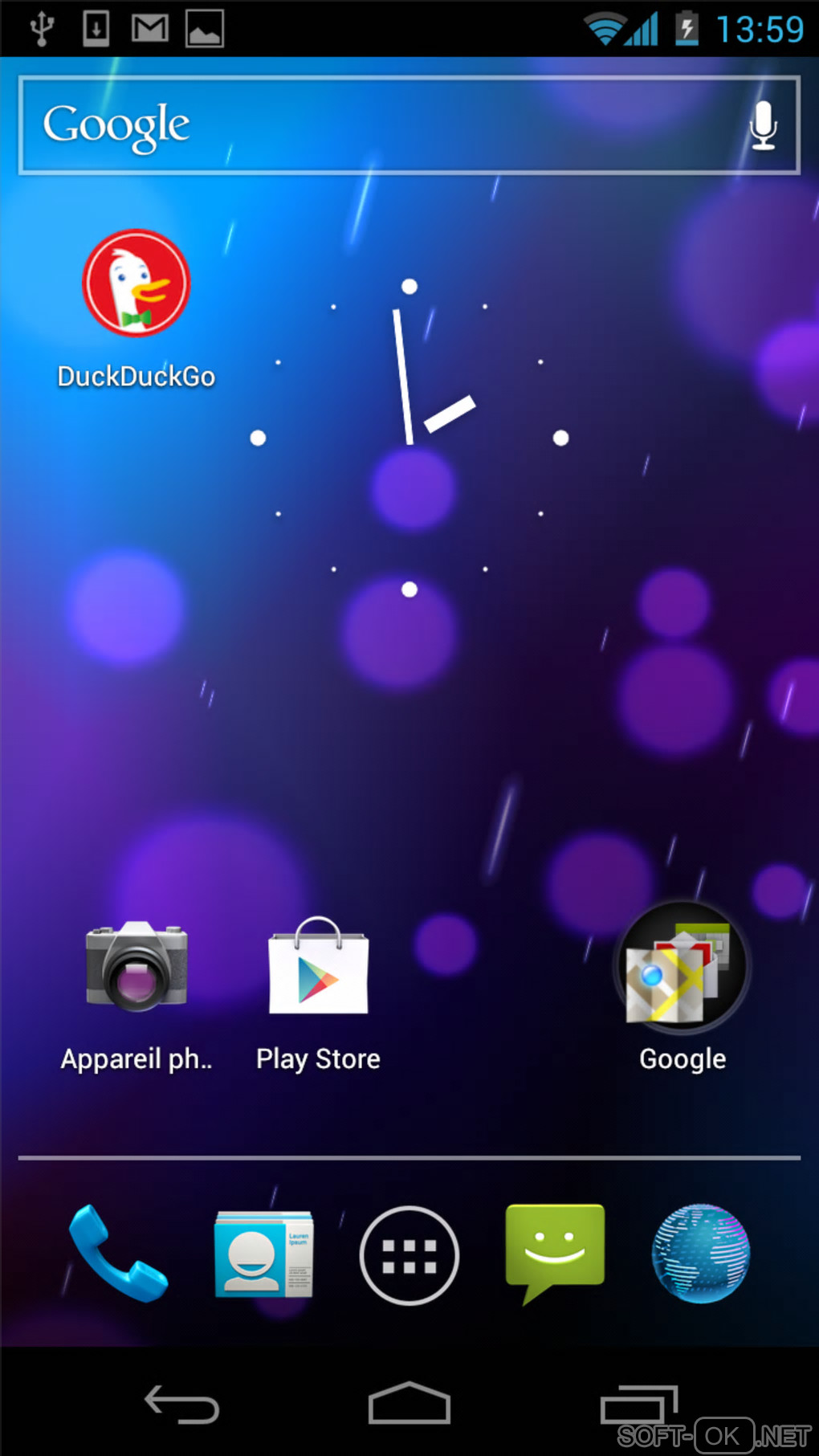Launch the web browser globe
819x1456 pixels.
[x=701, y=1254]
